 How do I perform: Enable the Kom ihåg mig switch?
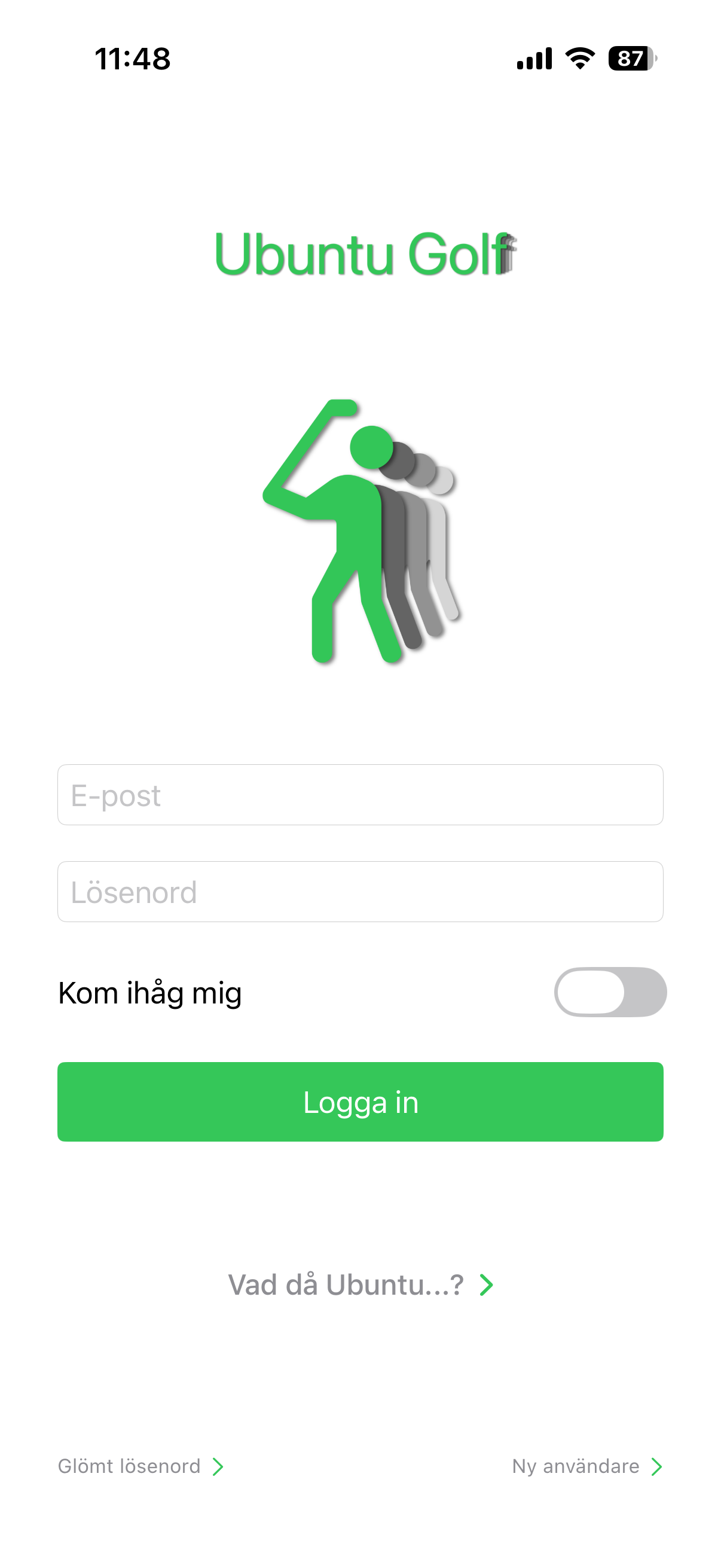coord(610,992)
